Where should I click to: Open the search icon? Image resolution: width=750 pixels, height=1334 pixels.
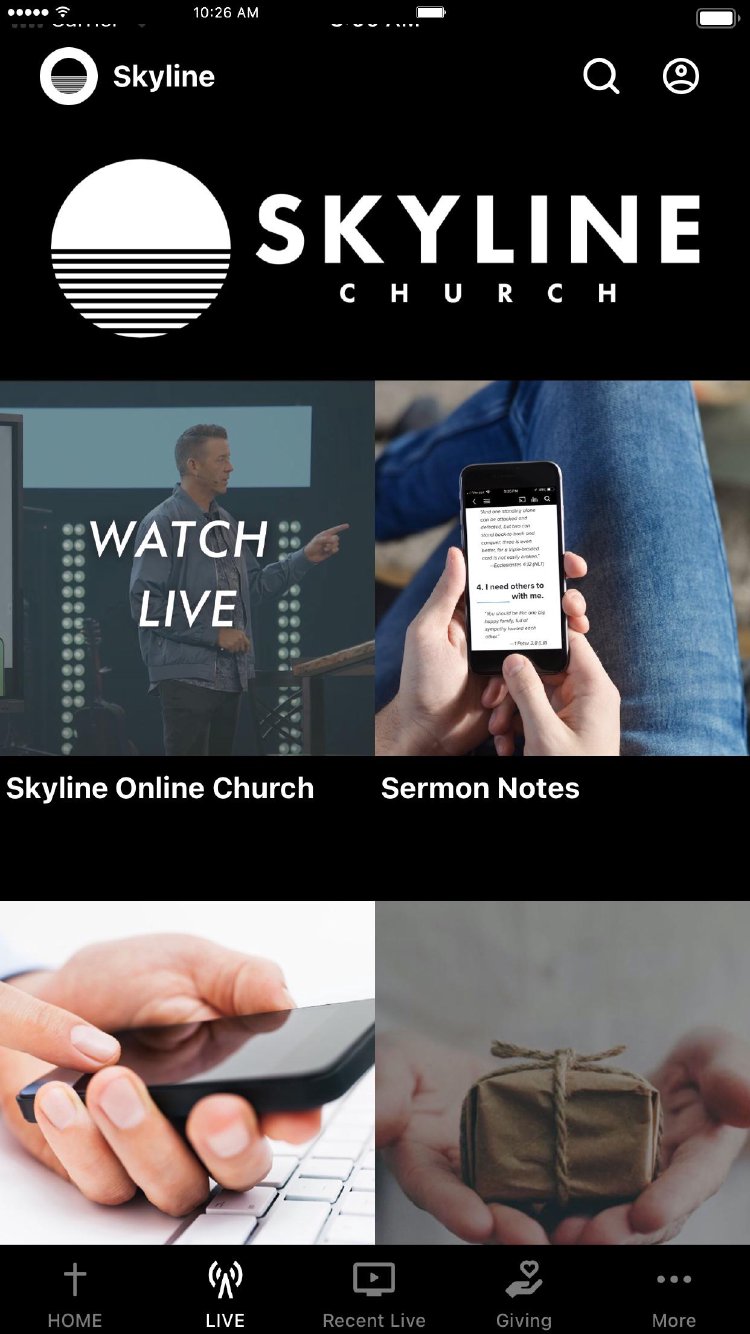(601, 76)
